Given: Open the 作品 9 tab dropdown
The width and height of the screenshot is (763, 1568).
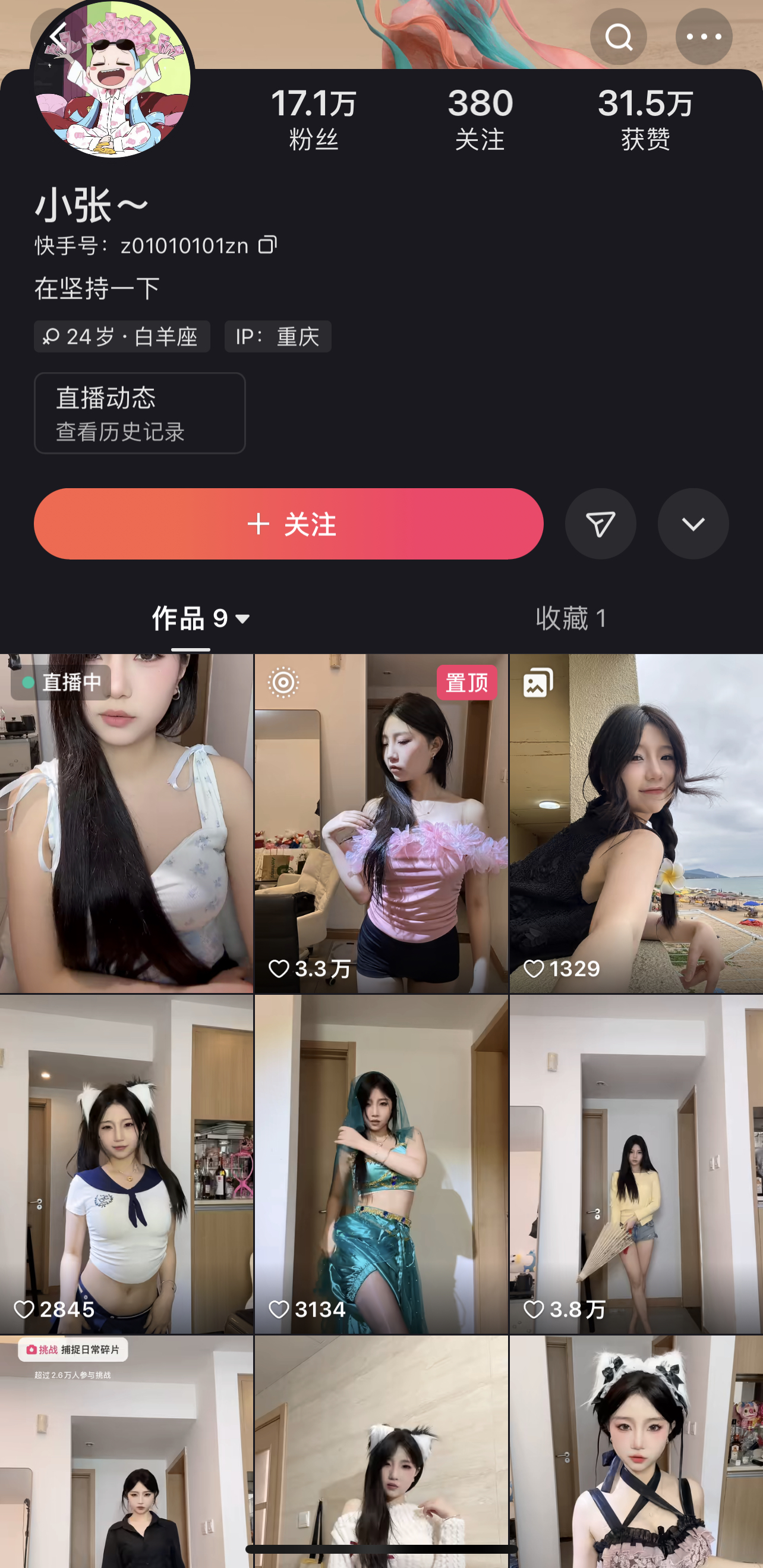Looking at the screenshot, I should 201,618.
